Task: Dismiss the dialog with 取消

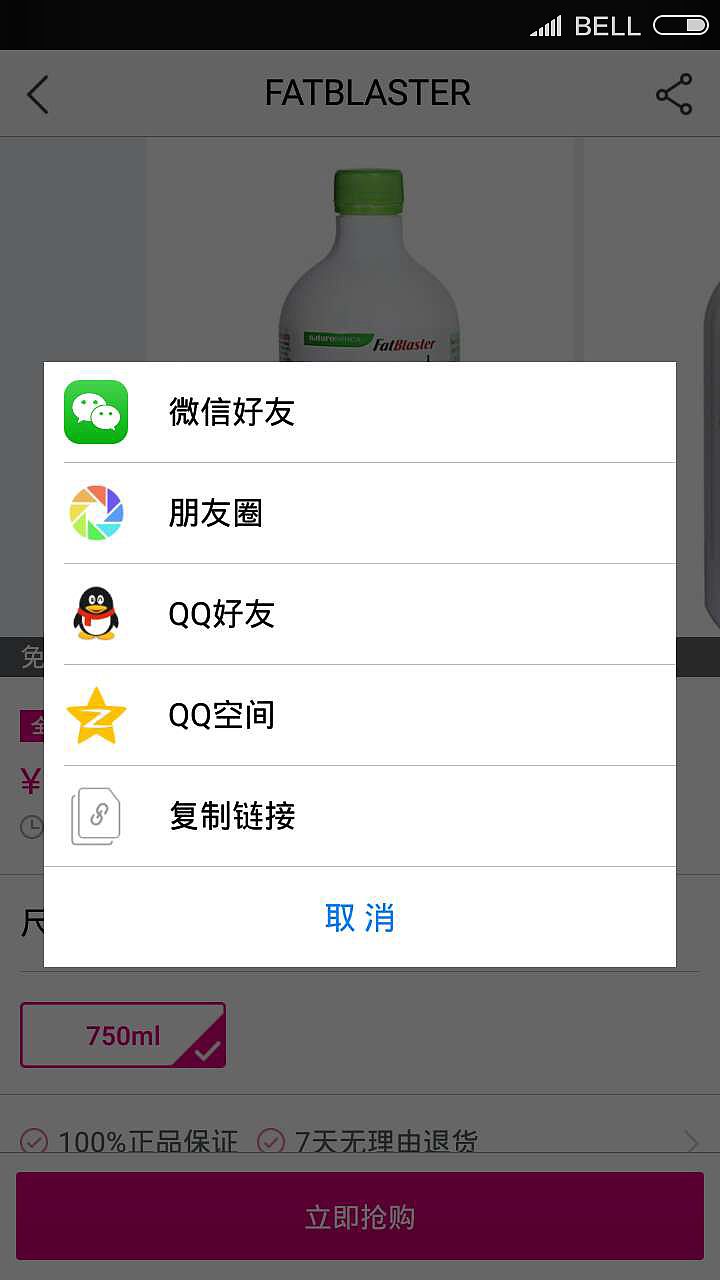Action: click(360, 917)
